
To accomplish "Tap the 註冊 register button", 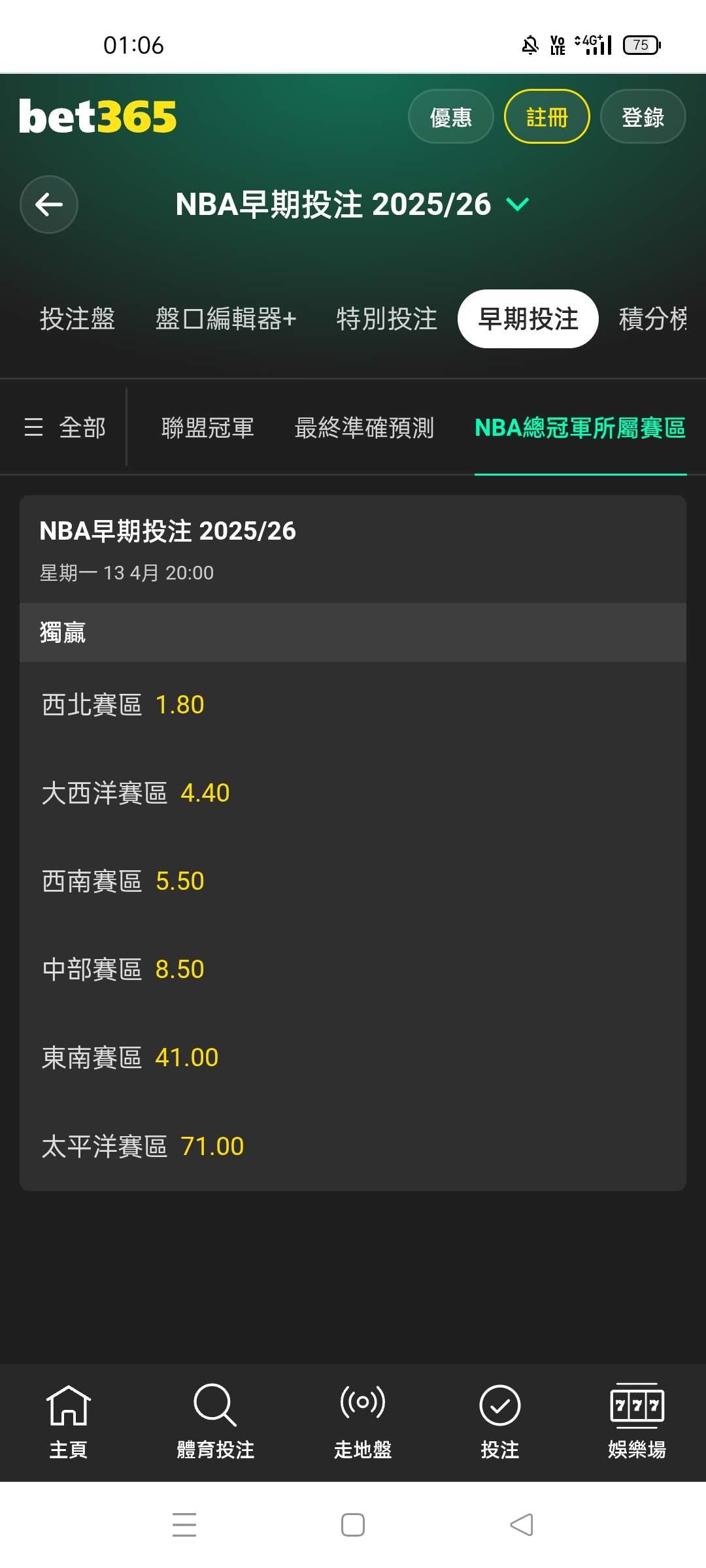I will coord(546,117).
